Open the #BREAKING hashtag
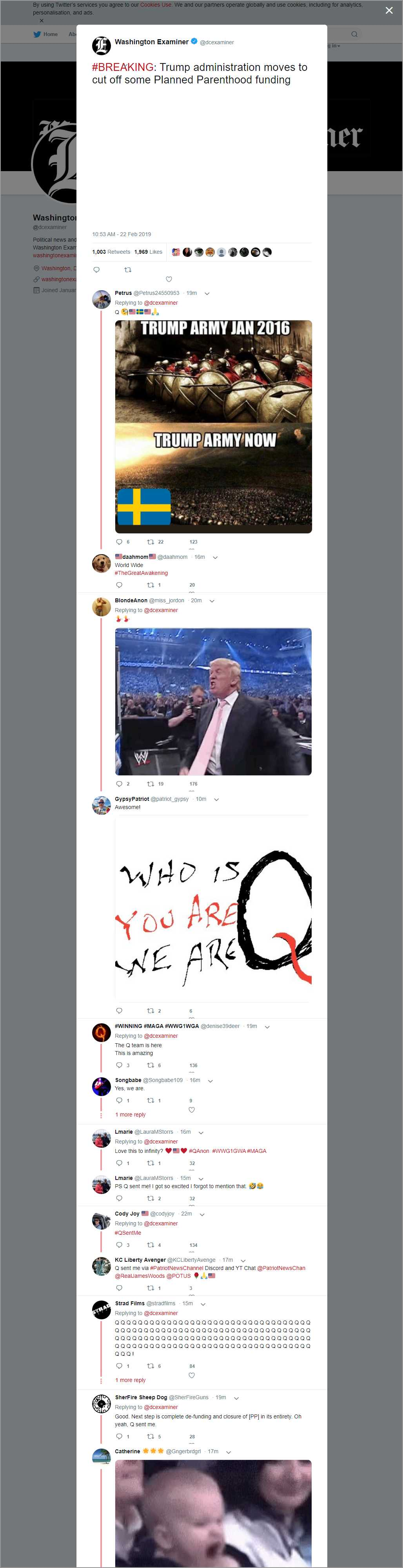This screenshot has width=403, height=1568. pos(123,67)
